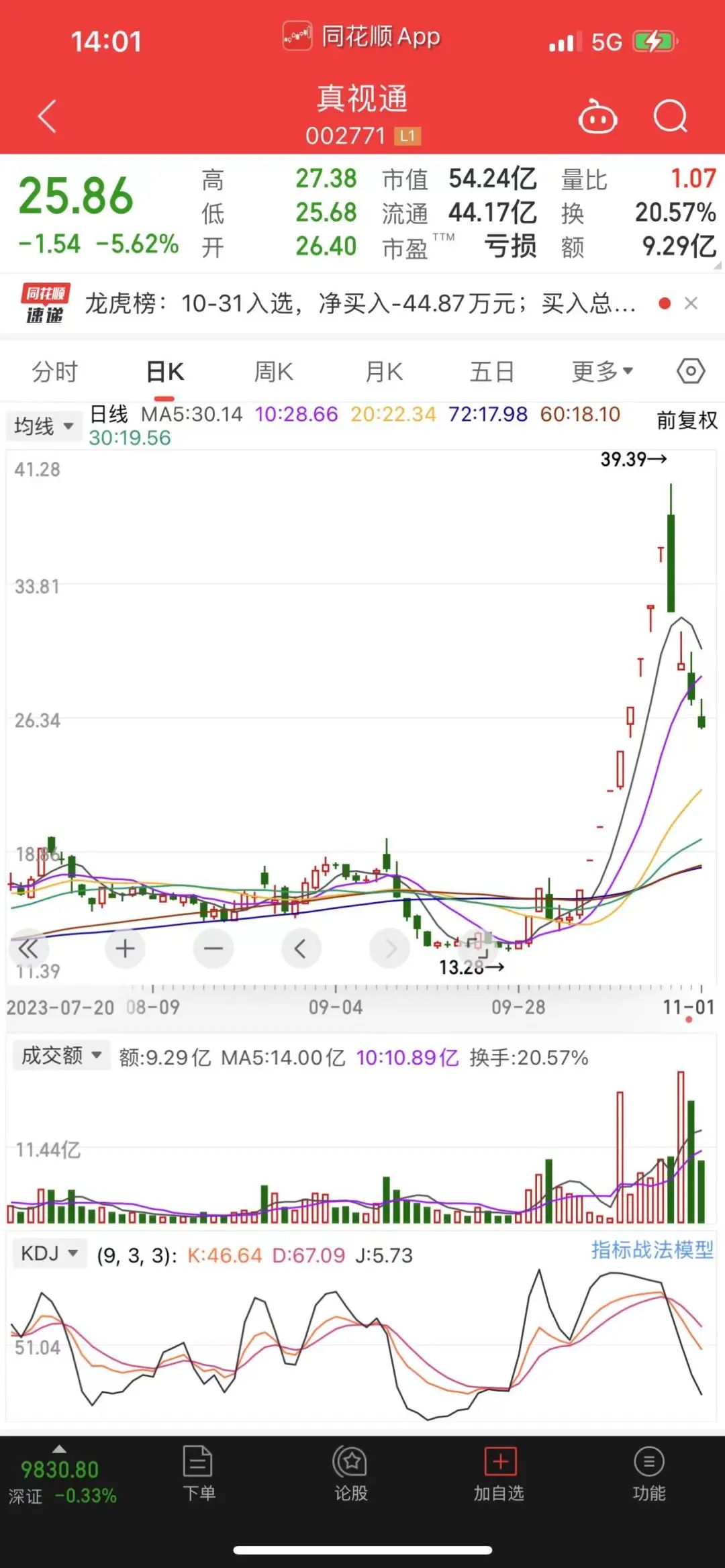Screen dimensions: 725x1568
Task: Zoom out the K-line chart with minus
Action: tap(213, 948)
